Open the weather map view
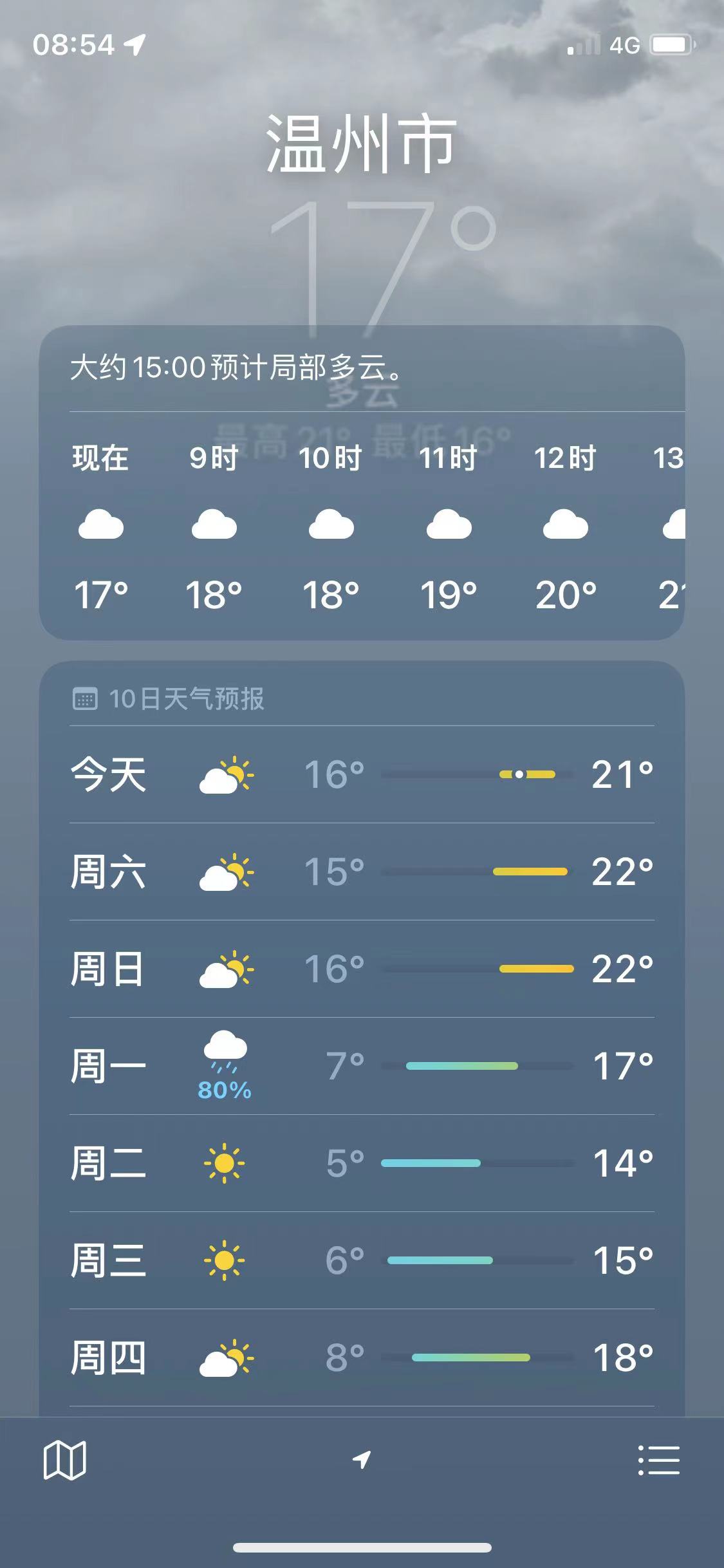This screenshot has width=724, height=1568. [64, 1459]
